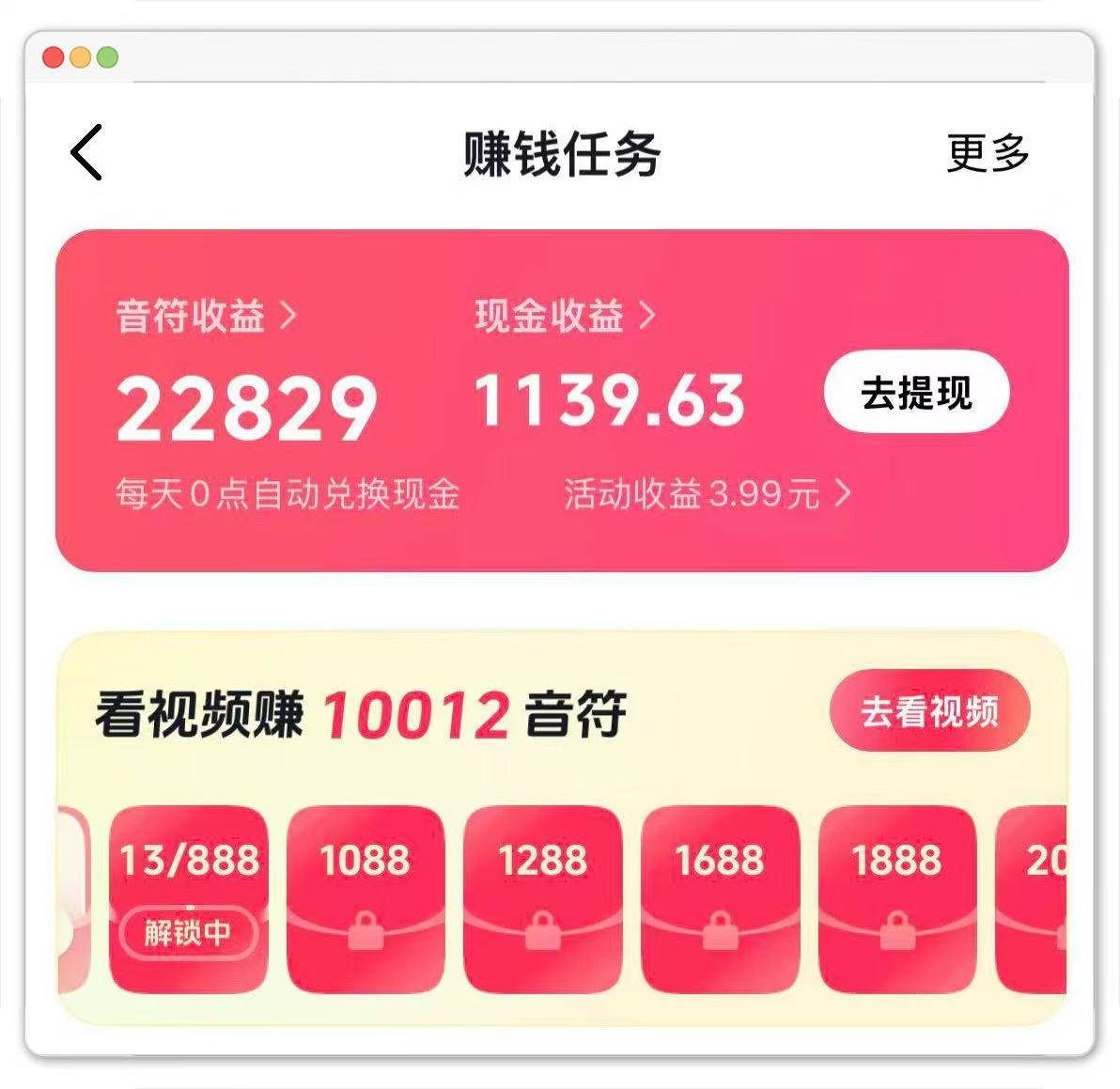The height and width of the screenshot is (1089, 1120).
Task: Select the locked 1088 red packet
Action: (x=365, y=898)
